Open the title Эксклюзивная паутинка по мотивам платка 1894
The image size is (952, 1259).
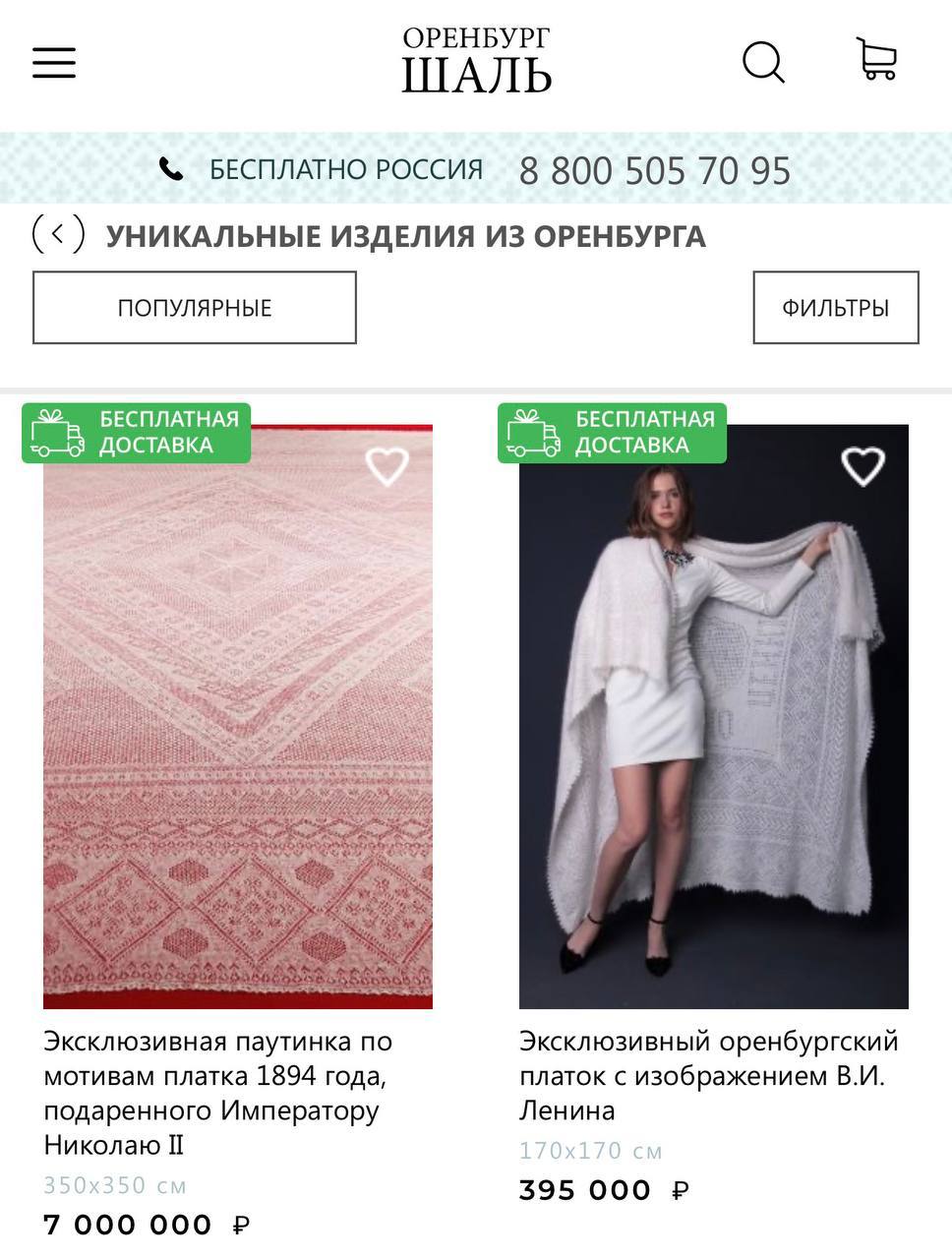pos(218,1092)
